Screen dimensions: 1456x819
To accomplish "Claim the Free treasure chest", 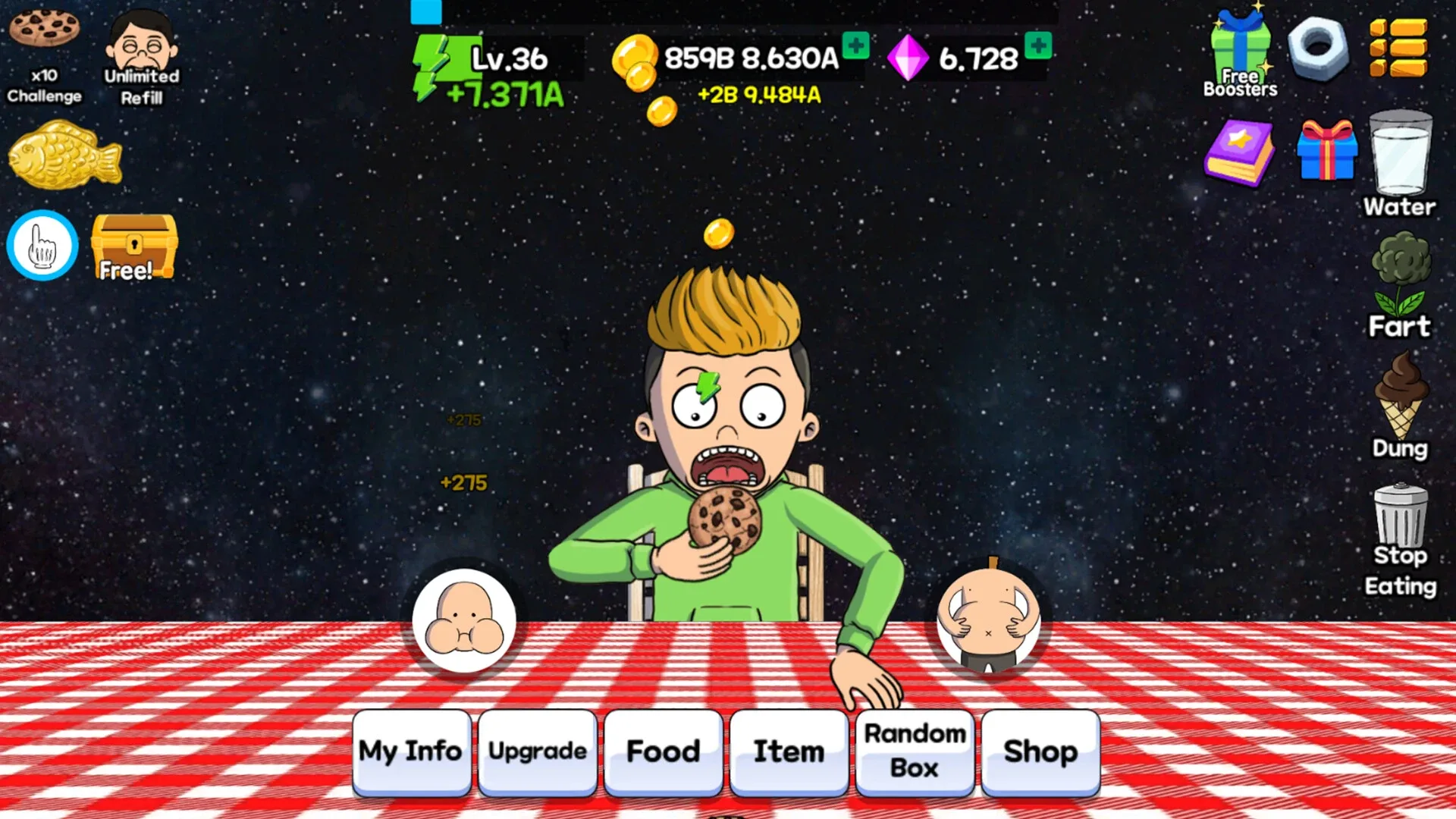I will pyautogui.click(x=133, y=247).
